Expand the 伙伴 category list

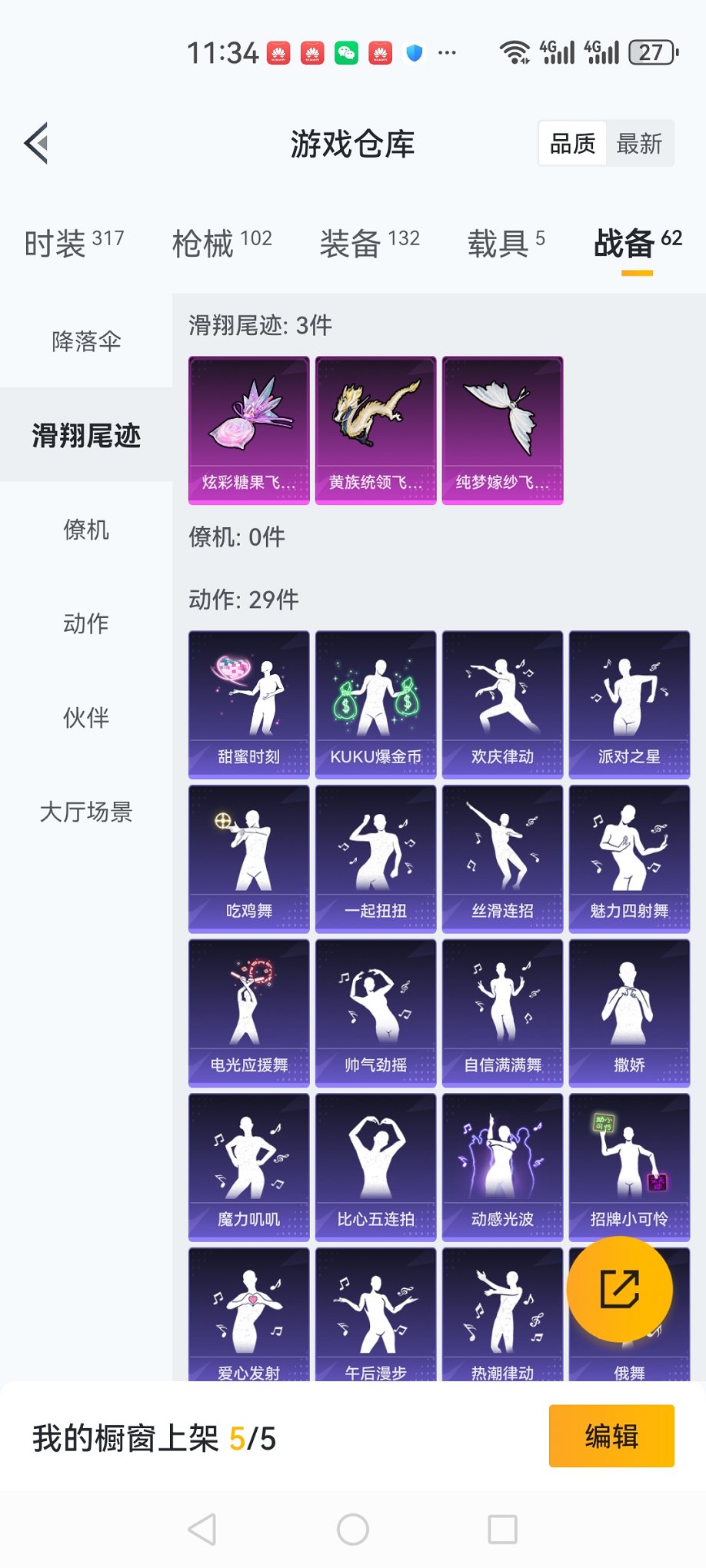(86, 718)
